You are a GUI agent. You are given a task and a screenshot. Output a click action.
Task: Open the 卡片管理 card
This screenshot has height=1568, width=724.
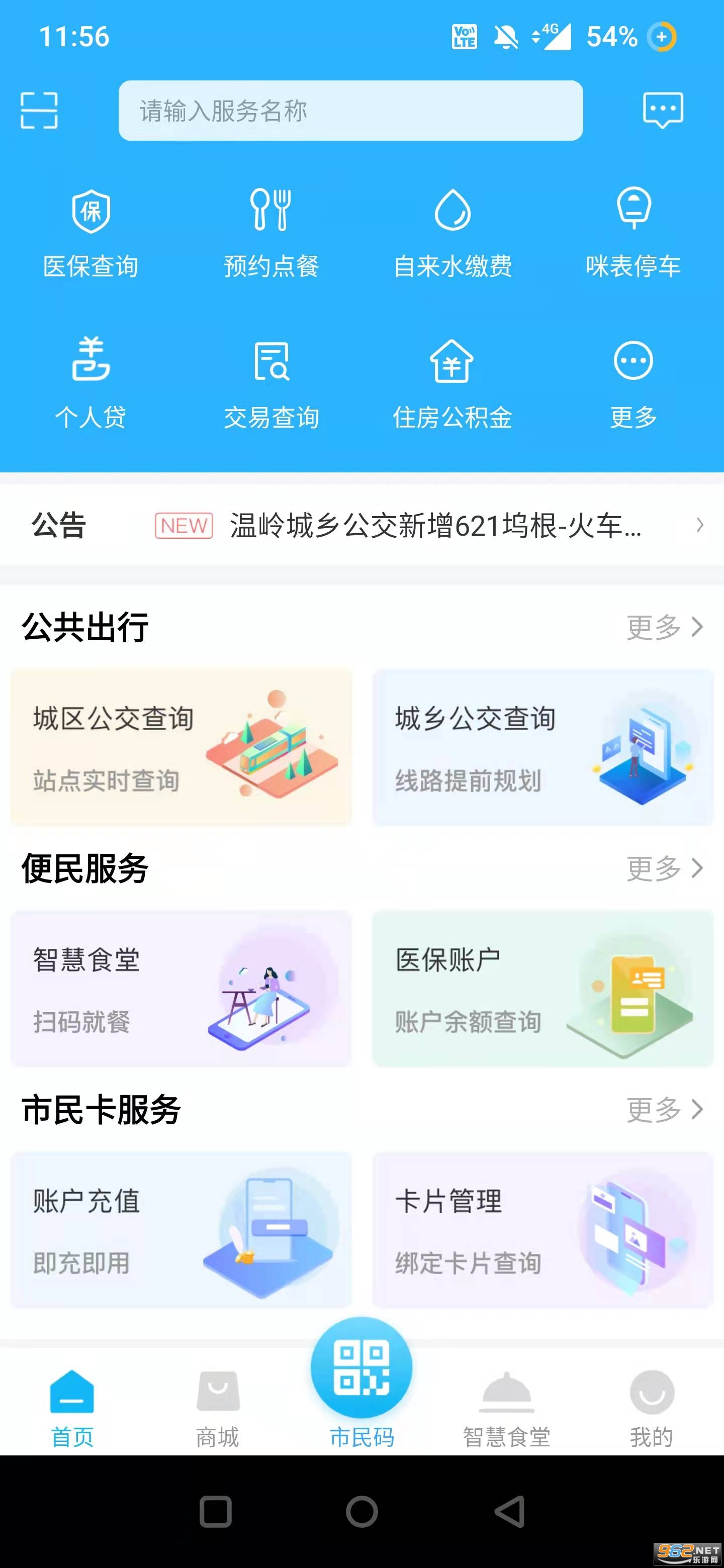click(x=542, y=1230)
